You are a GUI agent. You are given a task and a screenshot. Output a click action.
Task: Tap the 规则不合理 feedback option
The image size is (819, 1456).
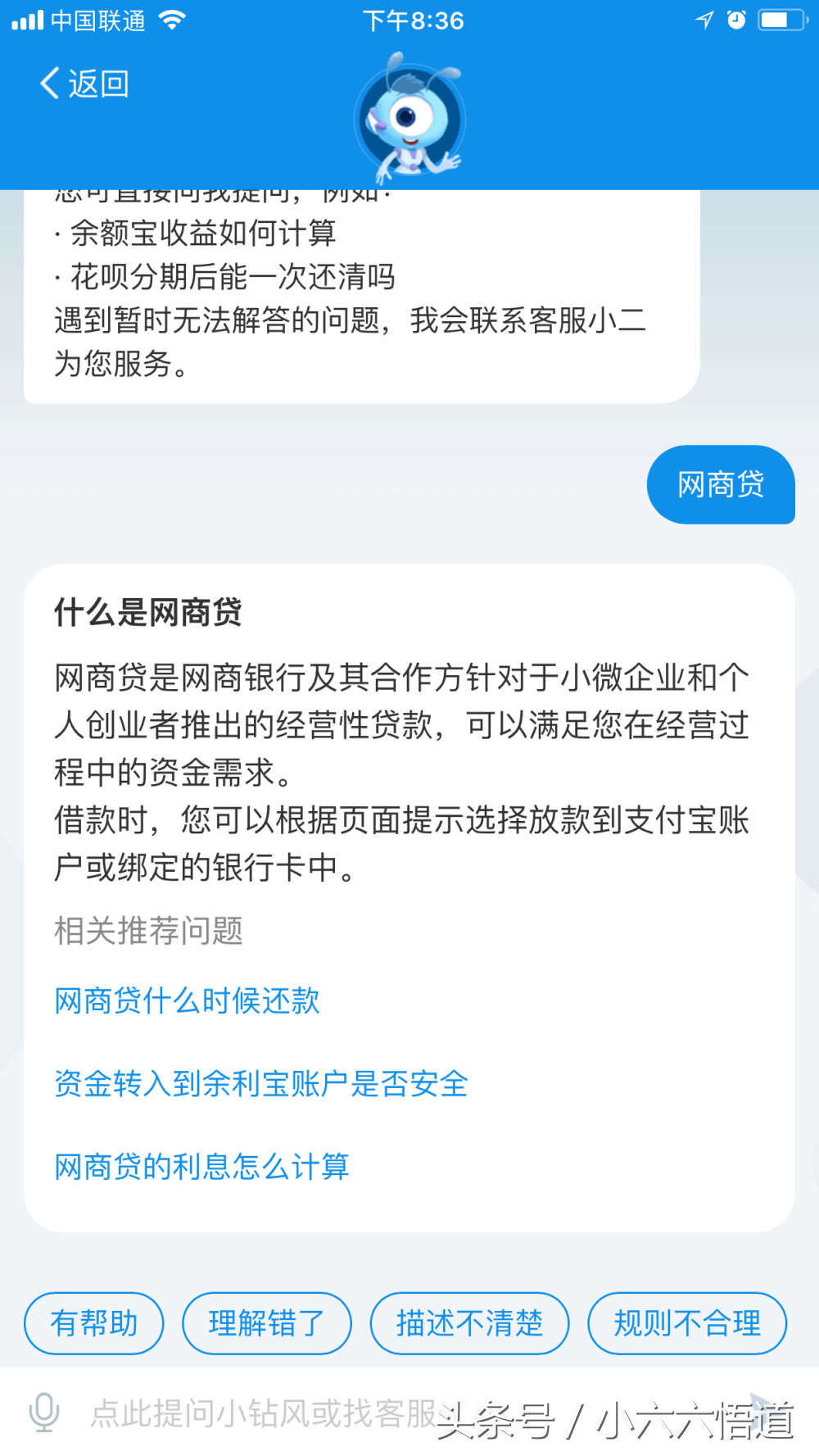[686, 1322]
